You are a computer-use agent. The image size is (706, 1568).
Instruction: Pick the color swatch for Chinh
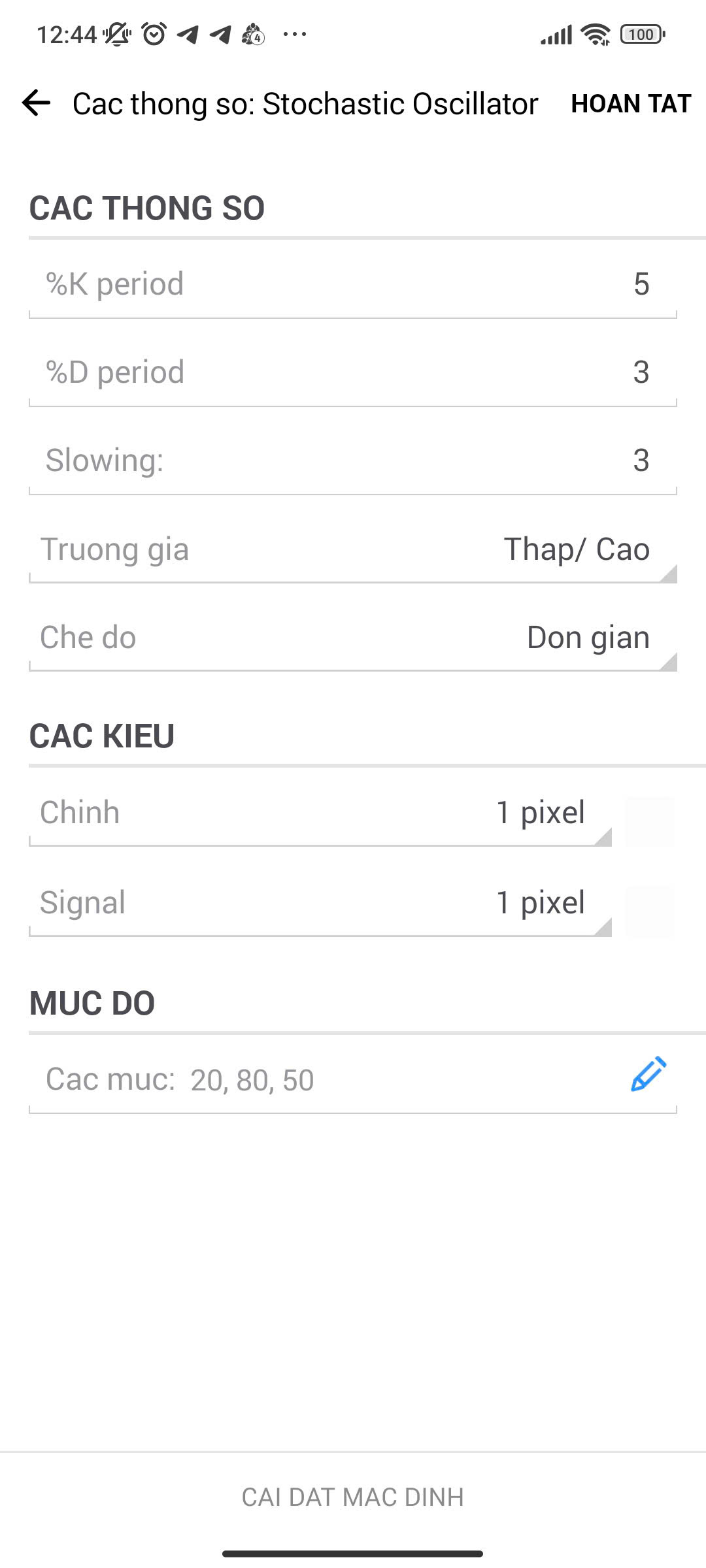650,821
